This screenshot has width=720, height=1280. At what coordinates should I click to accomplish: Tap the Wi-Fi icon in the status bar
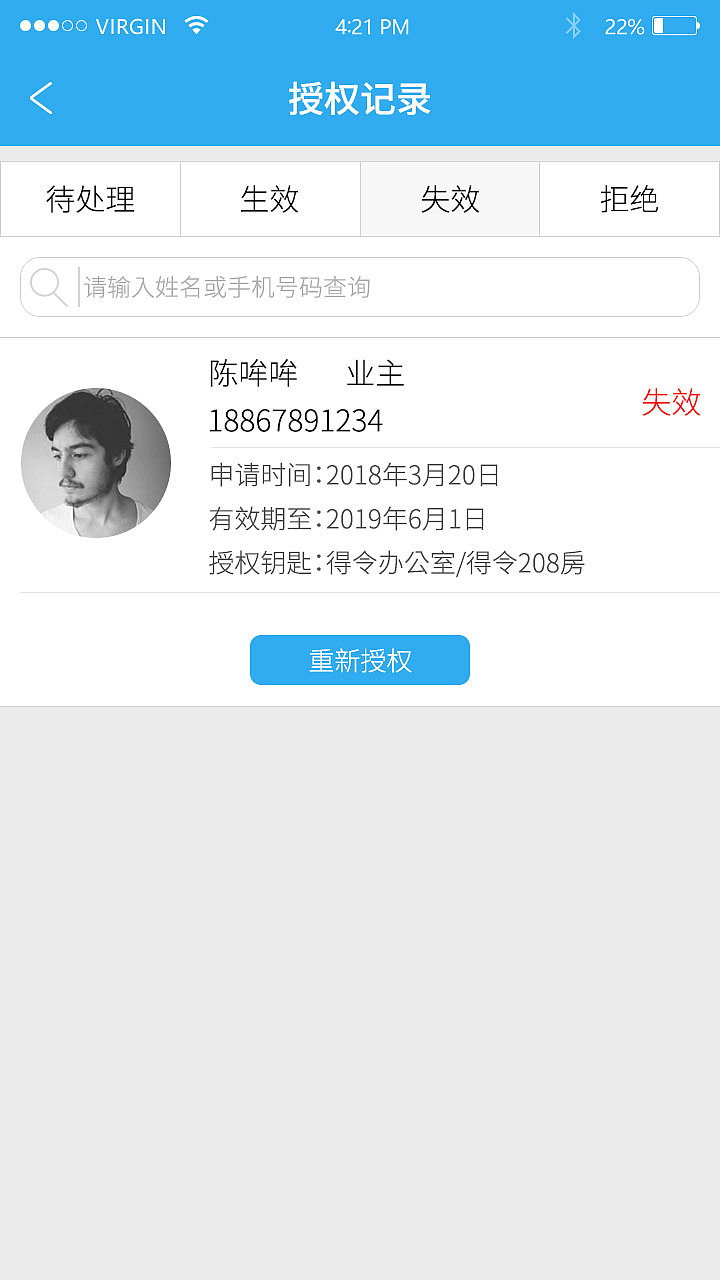(x=196, y=26)
